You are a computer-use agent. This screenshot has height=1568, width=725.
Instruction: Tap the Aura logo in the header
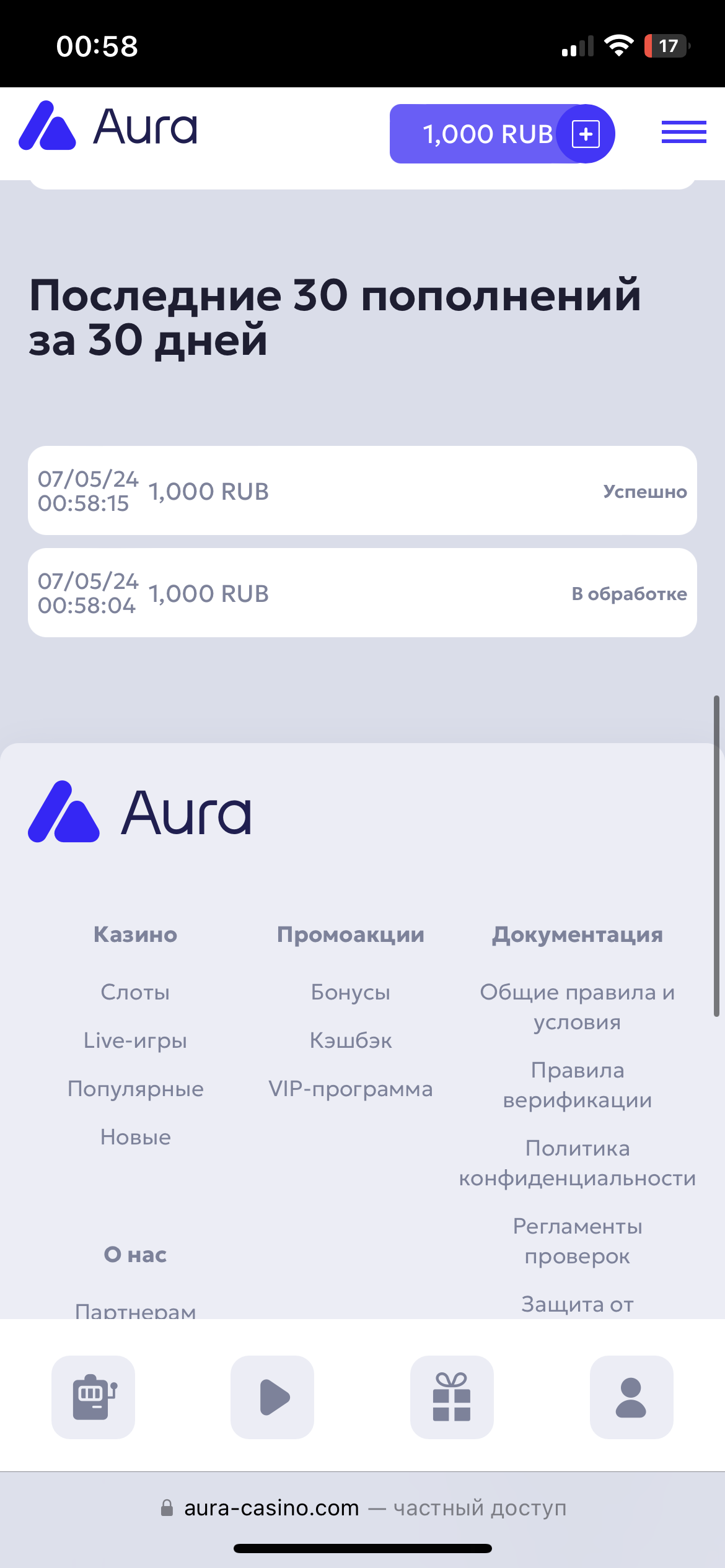108,126
